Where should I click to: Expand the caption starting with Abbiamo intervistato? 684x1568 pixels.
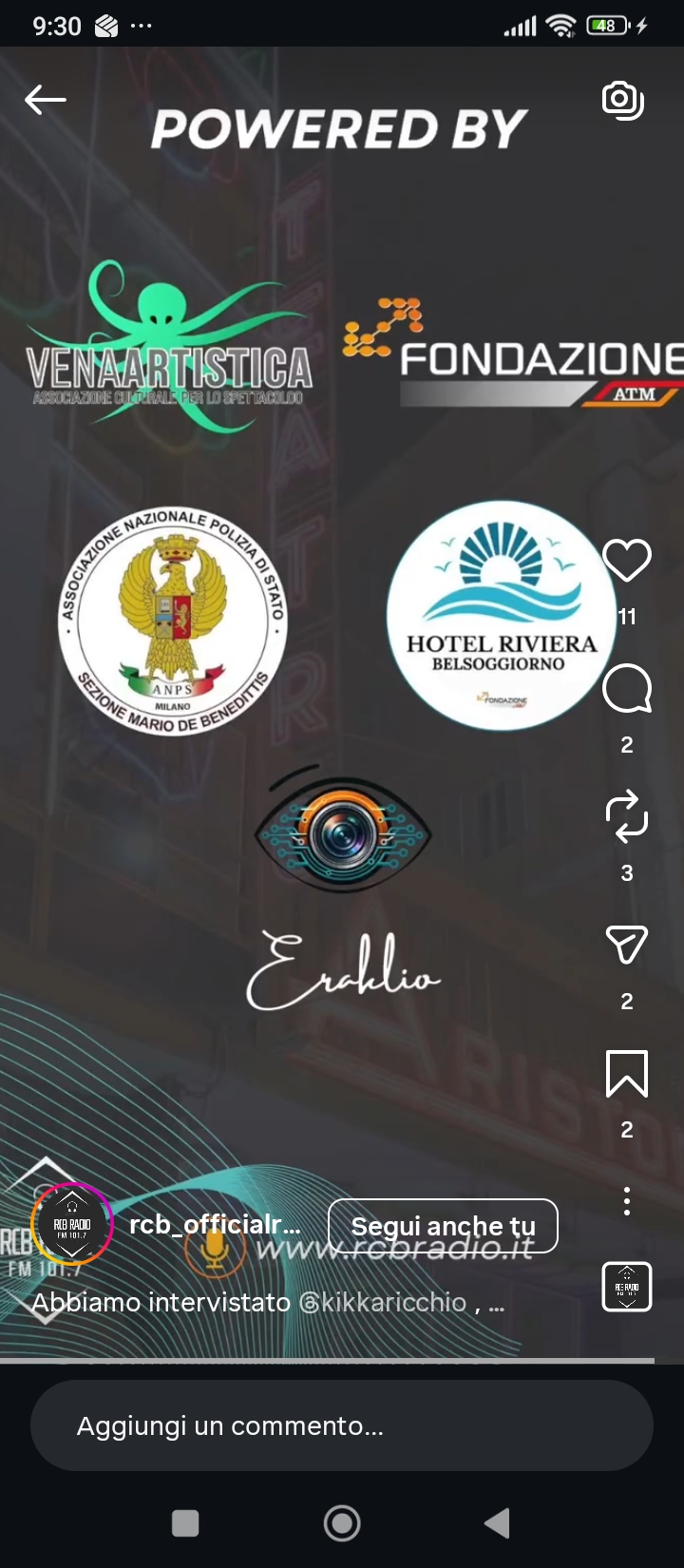point(268,1302)
